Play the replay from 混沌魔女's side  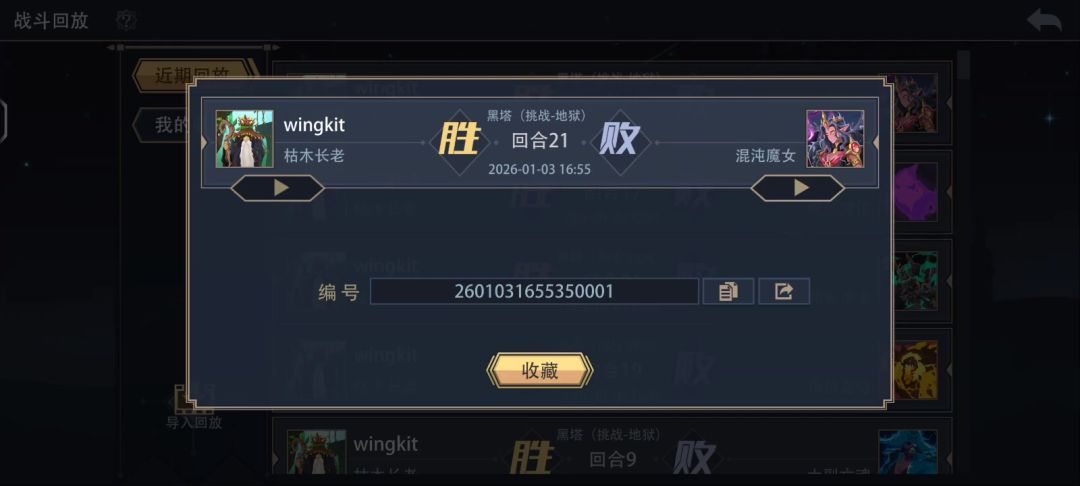[798, 188]
